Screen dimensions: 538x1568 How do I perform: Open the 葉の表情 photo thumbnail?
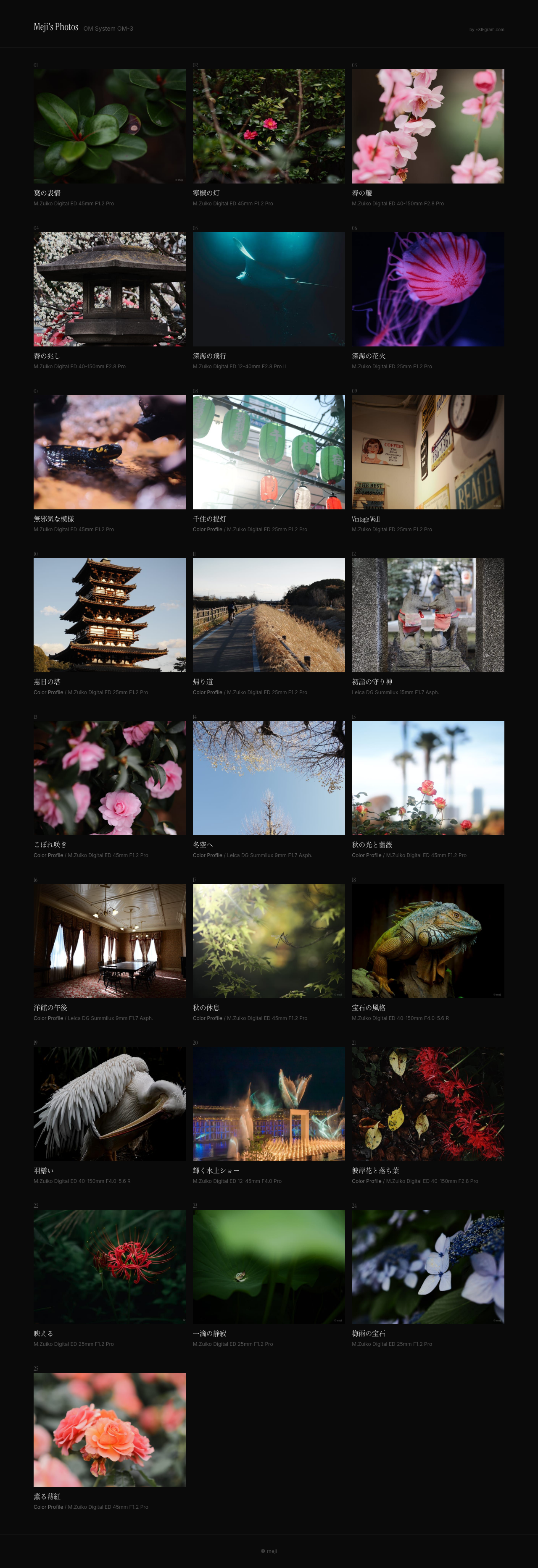pos(110,126)
